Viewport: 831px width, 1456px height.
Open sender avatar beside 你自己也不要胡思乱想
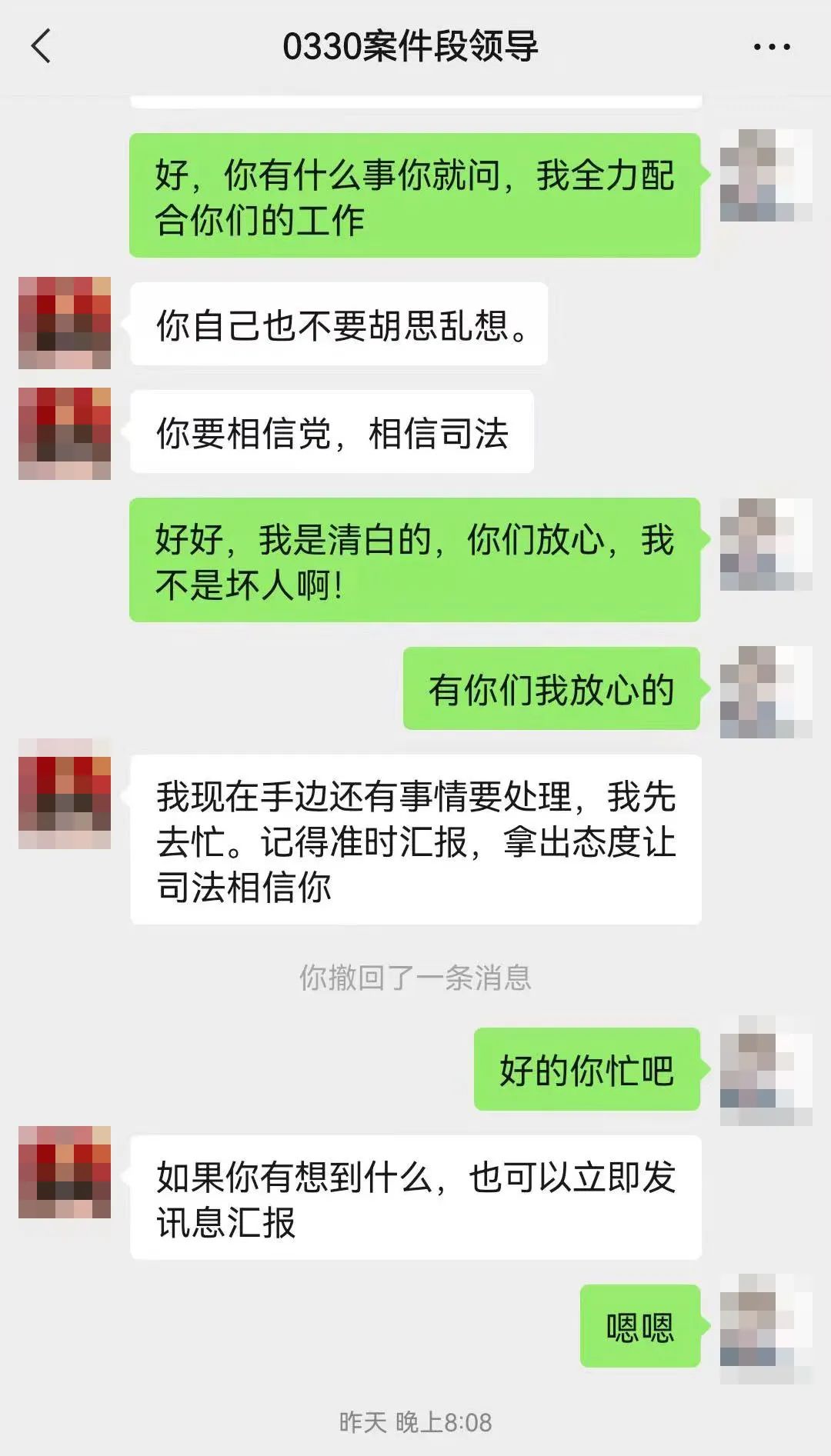(65, 323)
